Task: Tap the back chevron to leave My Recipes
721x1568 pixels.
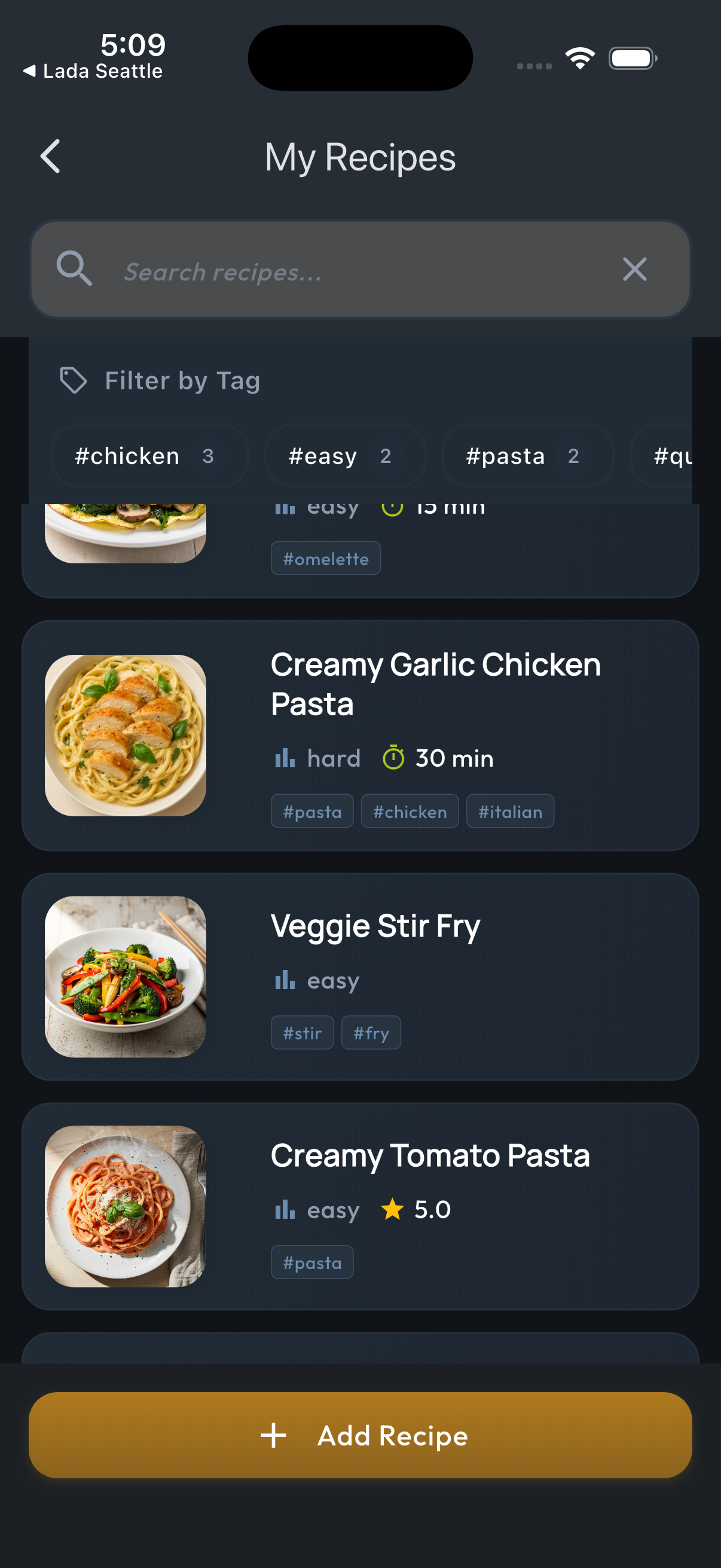Action: (50, 157)
